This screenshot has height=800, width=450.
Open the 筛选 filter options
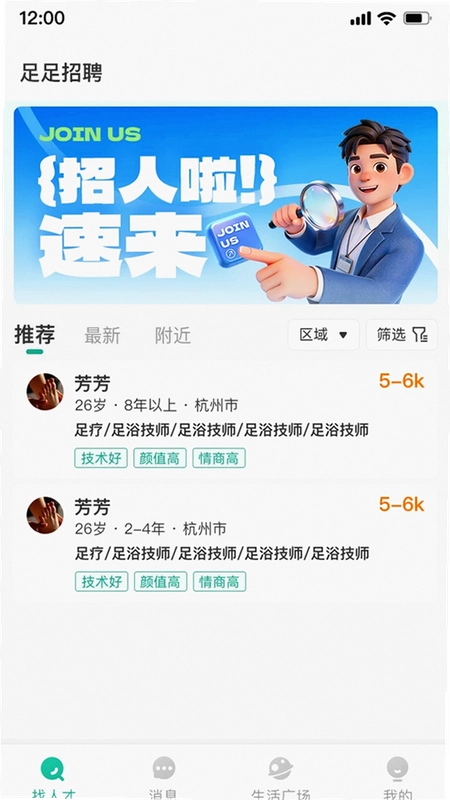[402, 335]
